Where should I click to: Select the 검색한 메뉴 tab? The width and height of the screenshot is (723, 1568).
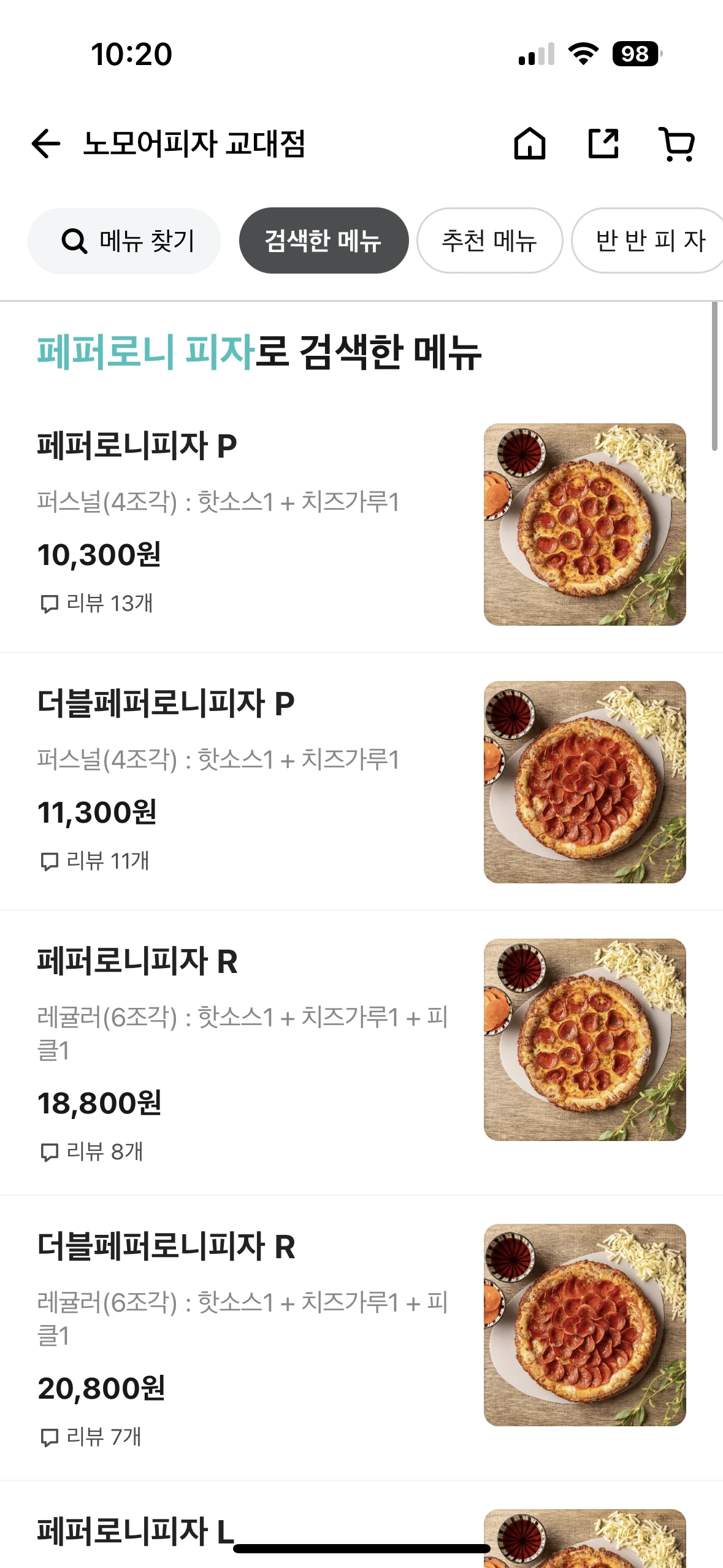click(x=323, y=241)
